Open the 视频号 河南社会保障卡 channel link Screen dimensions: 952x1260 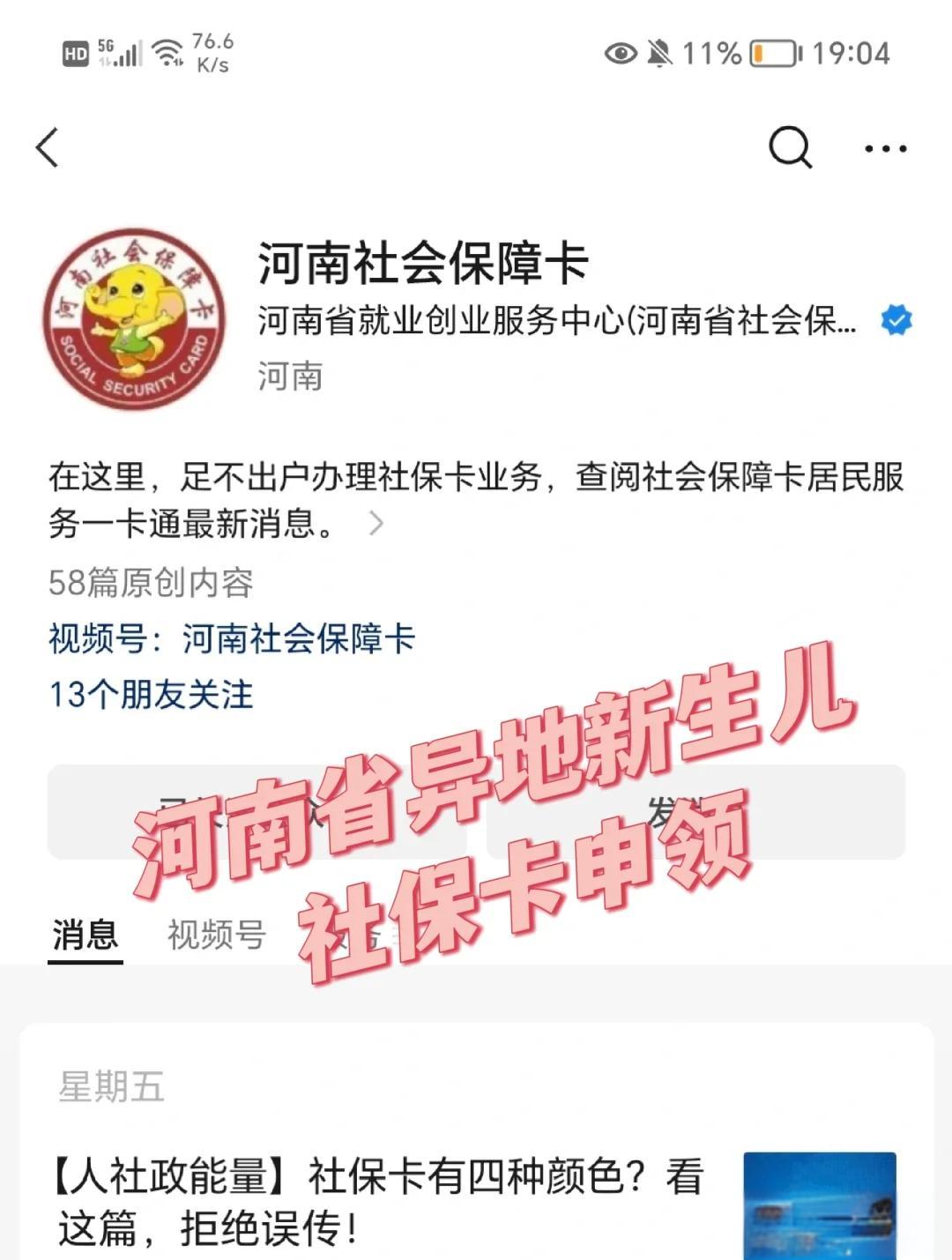coord(298,639)
